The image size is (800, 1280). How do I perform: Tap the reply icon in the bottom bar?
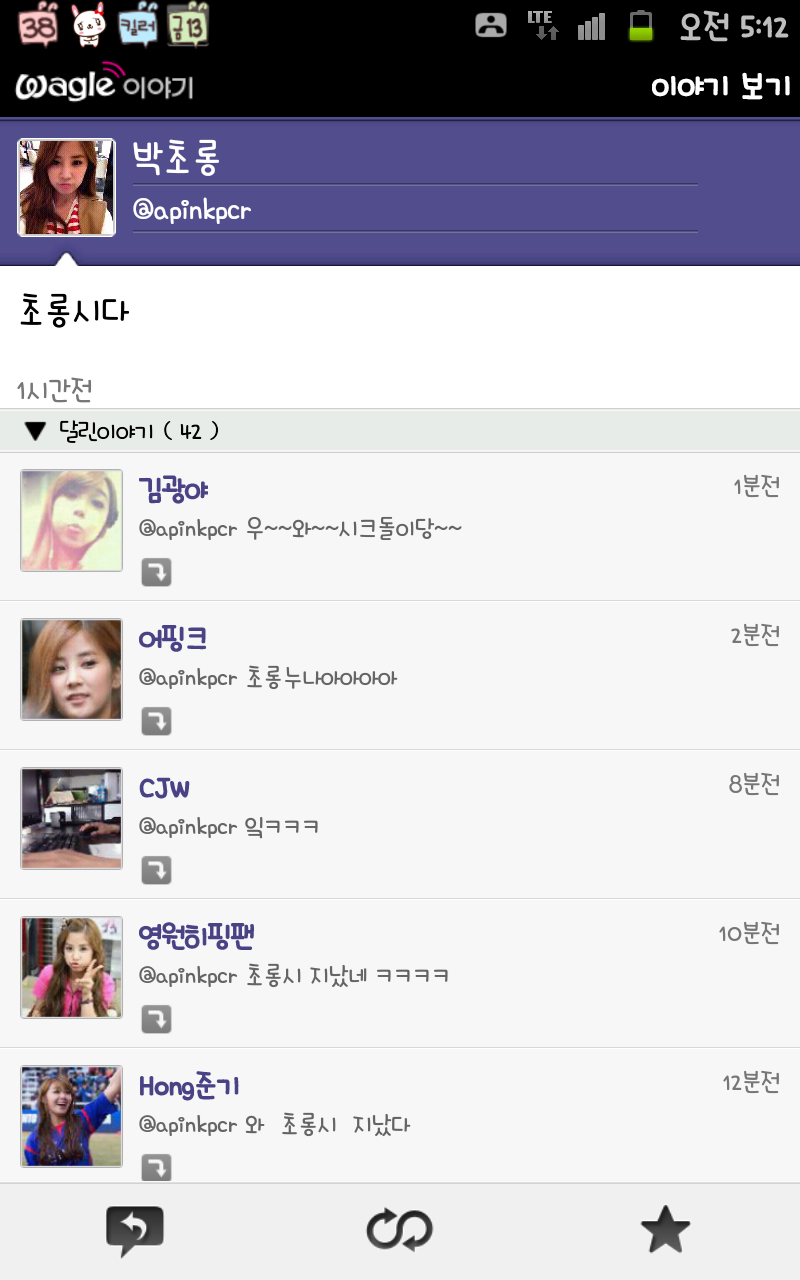pos(134,1231)
